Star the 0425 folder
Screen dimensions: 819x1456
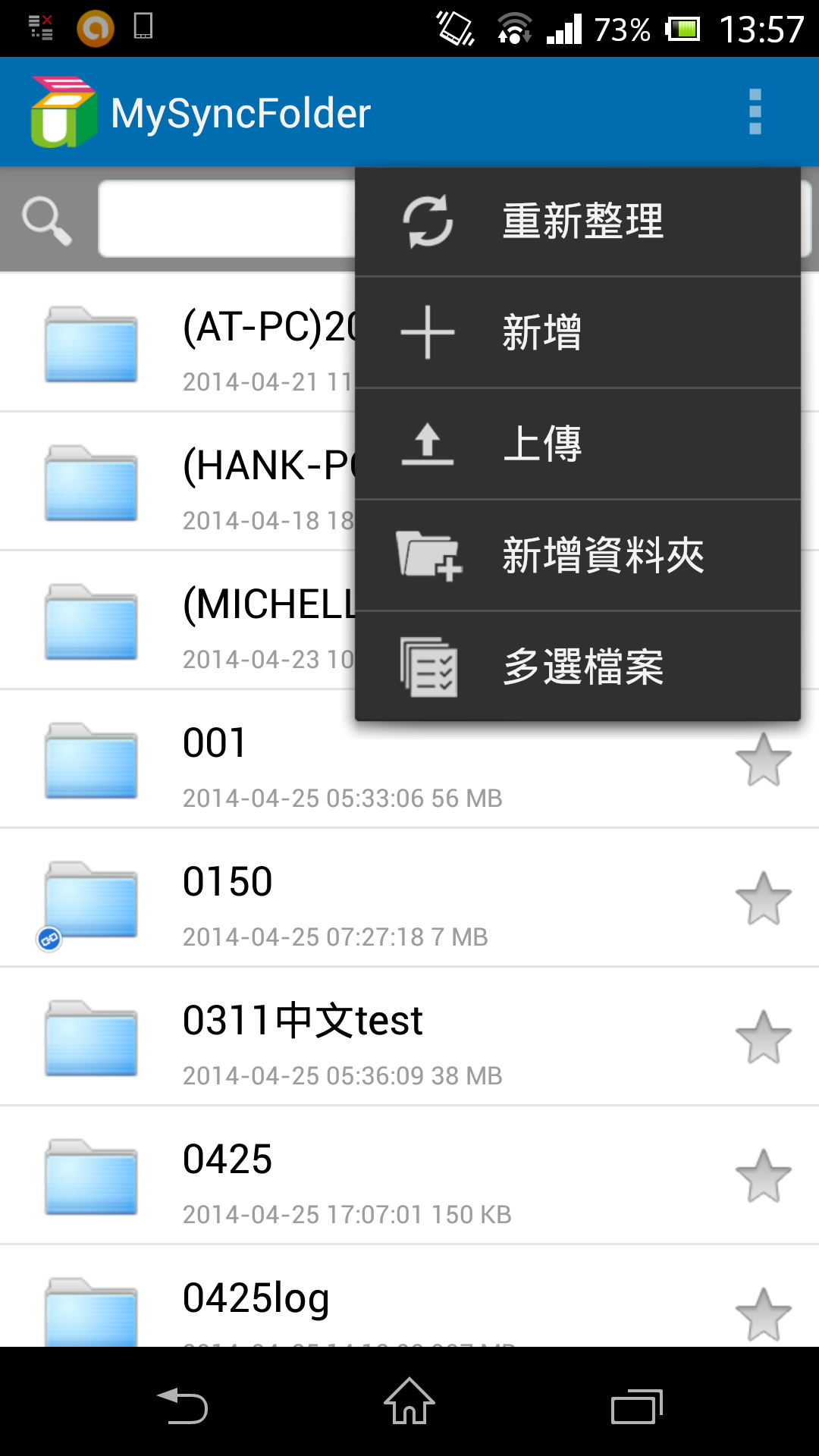763,1176
